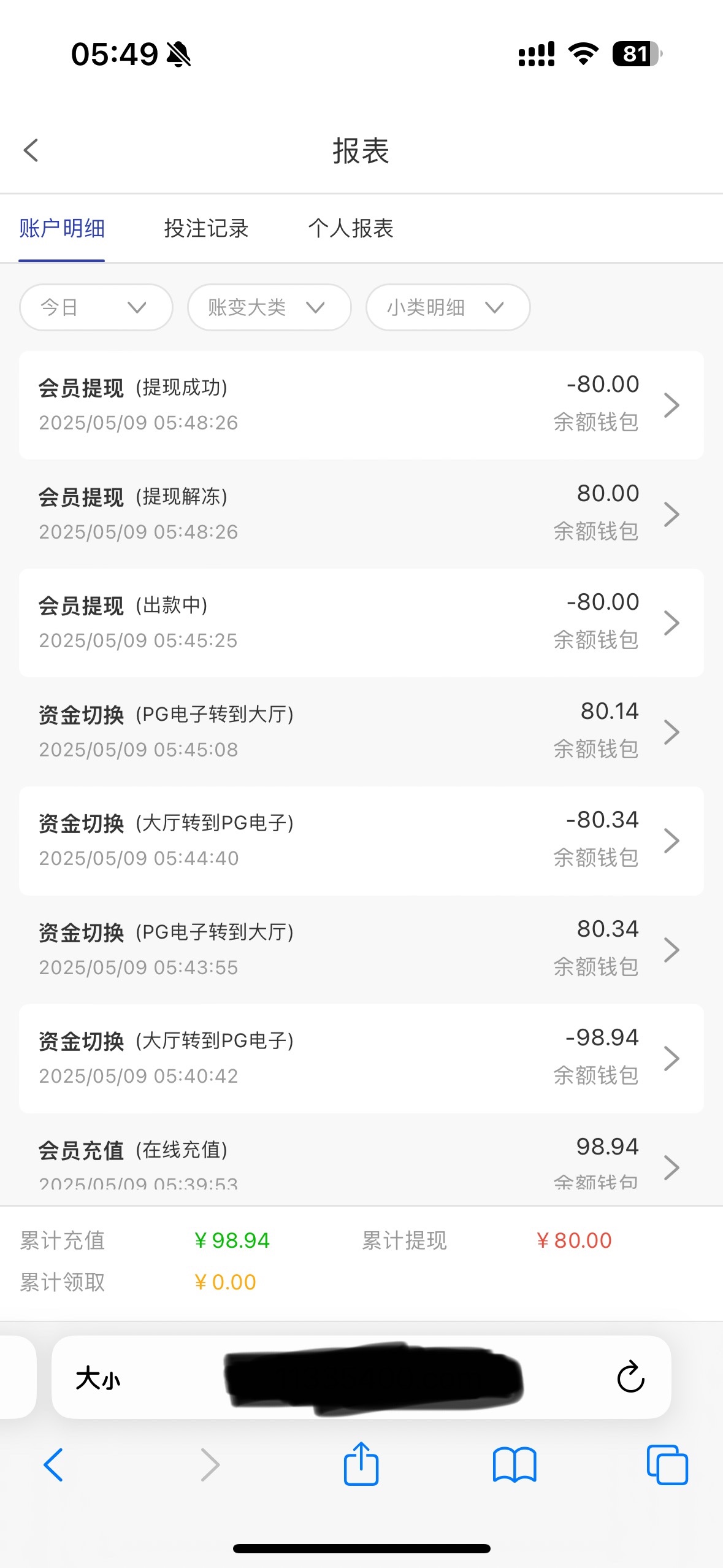The image size is (723, 1568).
Task: Share this page from Safari toolbar
Action: [361, 1464]
